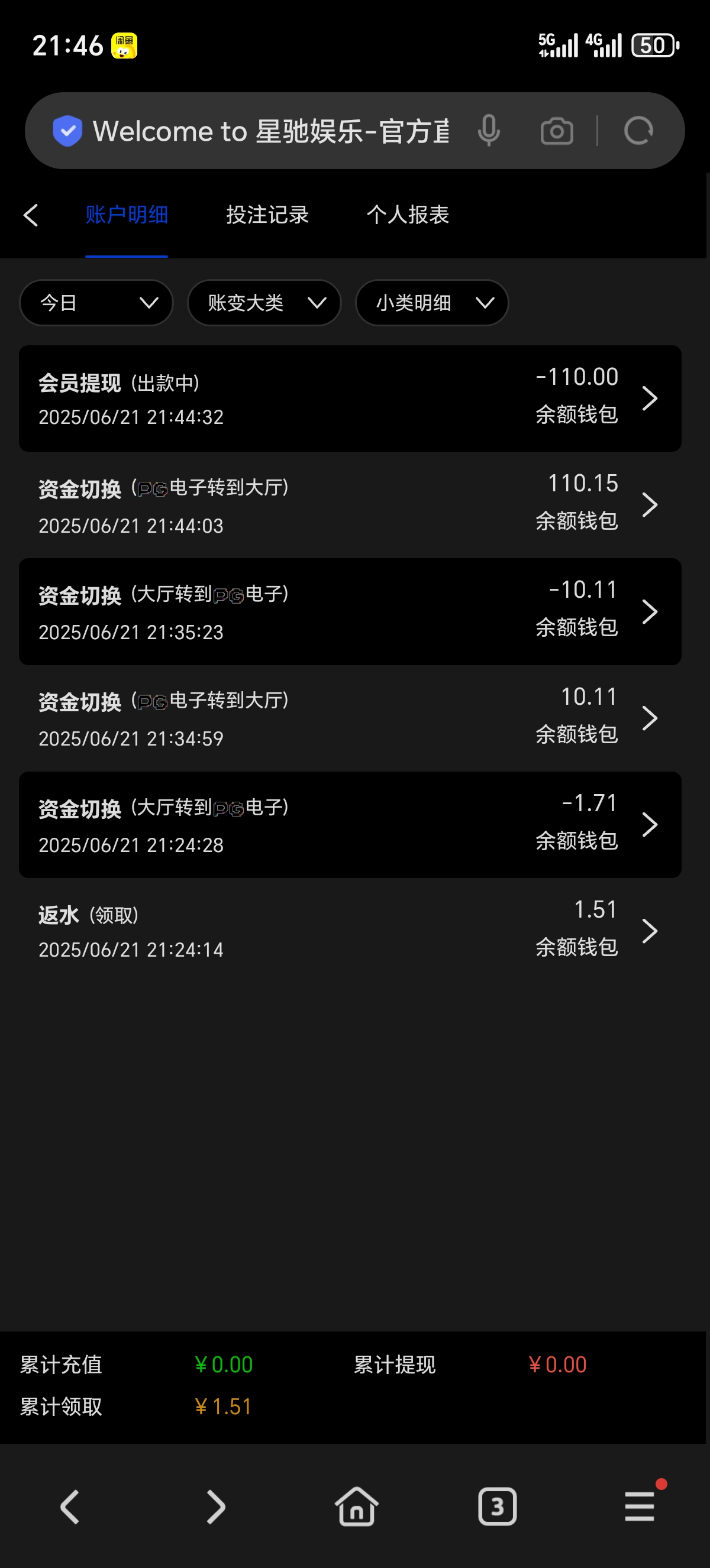Switch to the 个人报表 tab

click(x=408, y=215)
